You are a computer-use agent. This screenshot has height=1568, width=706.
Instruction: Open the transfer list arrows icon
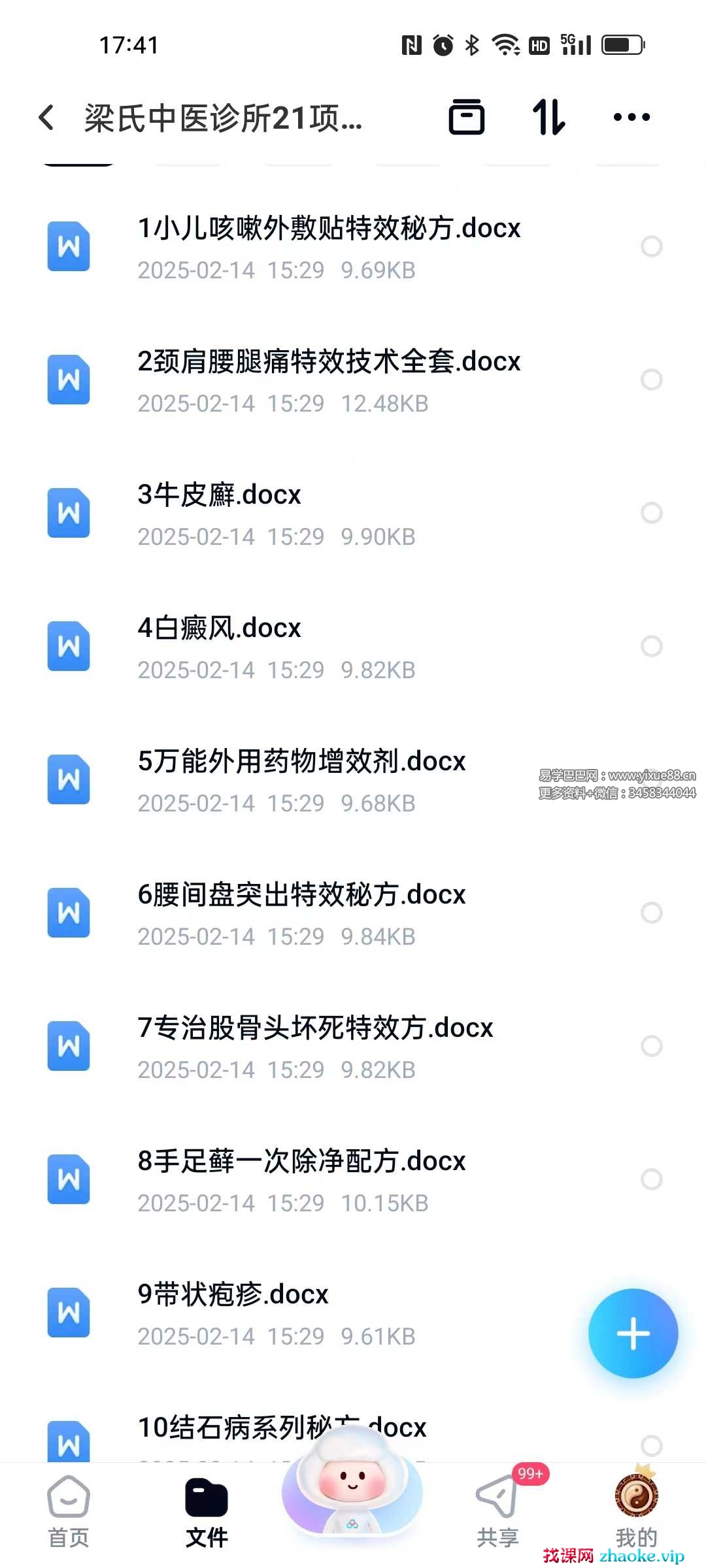pos(548,118)
